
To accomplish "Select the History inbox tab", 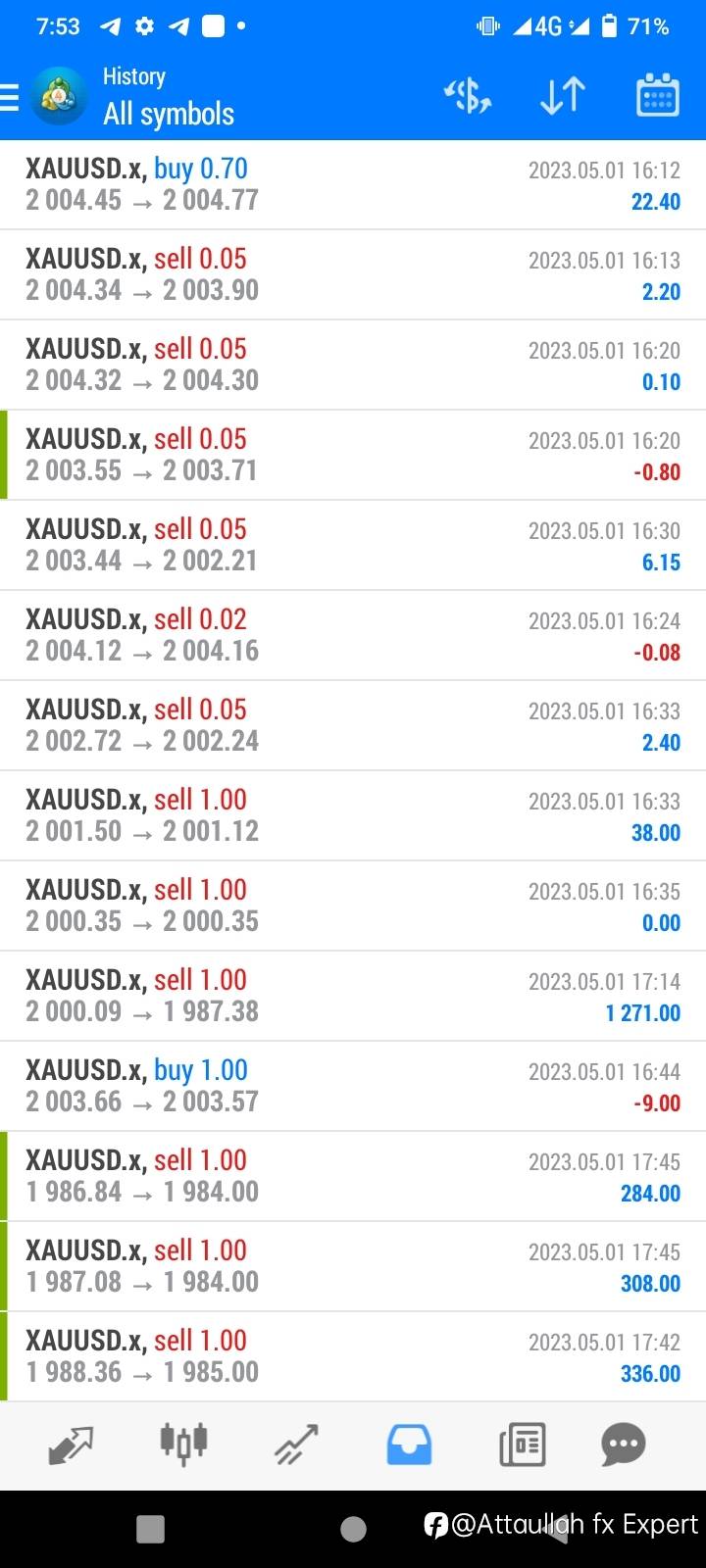I will tap(409, 1445).
